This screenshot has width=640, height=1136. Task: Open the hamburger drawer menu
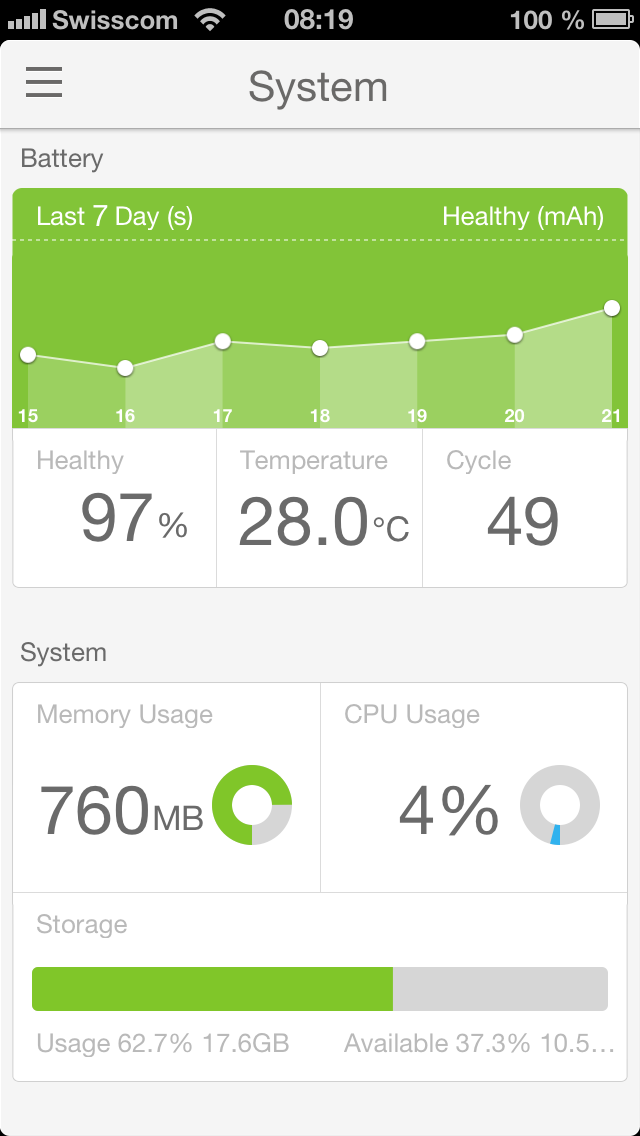(44, 82)
